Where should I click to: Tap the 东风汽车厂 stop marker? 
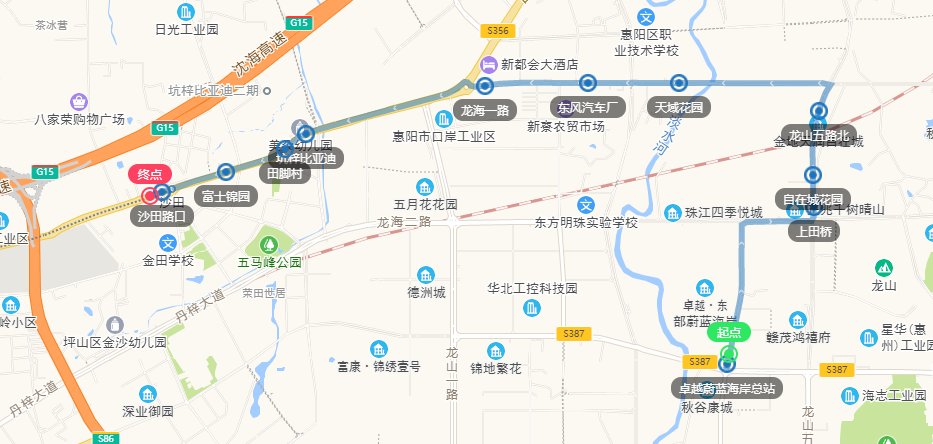(589, 83)
